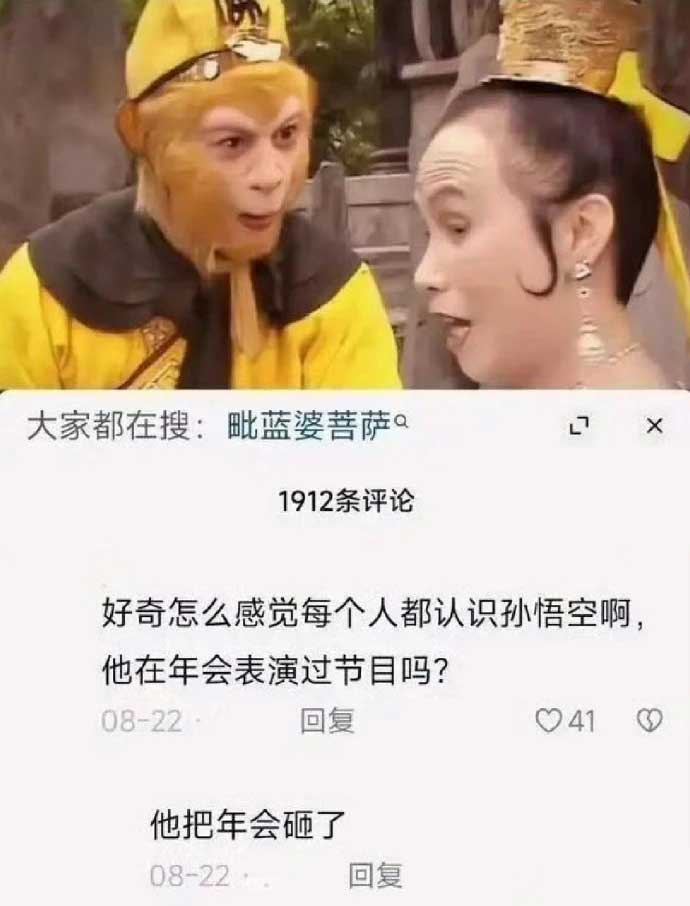The width and height of the screenshot is (690, 906).
Task: Reply to the comment asking about 孙悟空
Action: tap(327, 720)
